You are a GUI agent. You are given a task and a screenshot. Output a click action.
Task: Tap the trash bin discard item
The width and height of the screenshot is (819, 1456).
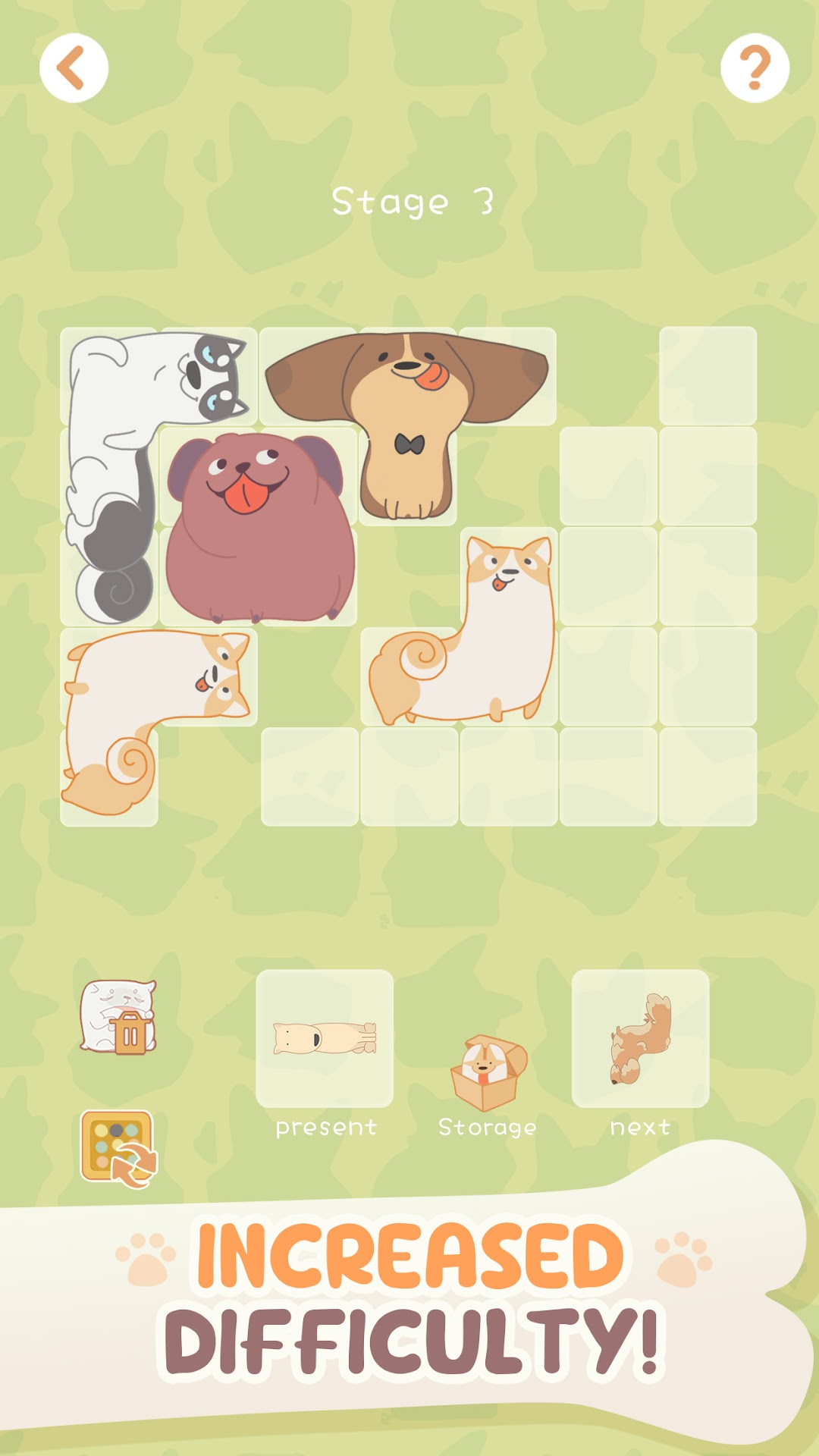(x=119, y=1017)
